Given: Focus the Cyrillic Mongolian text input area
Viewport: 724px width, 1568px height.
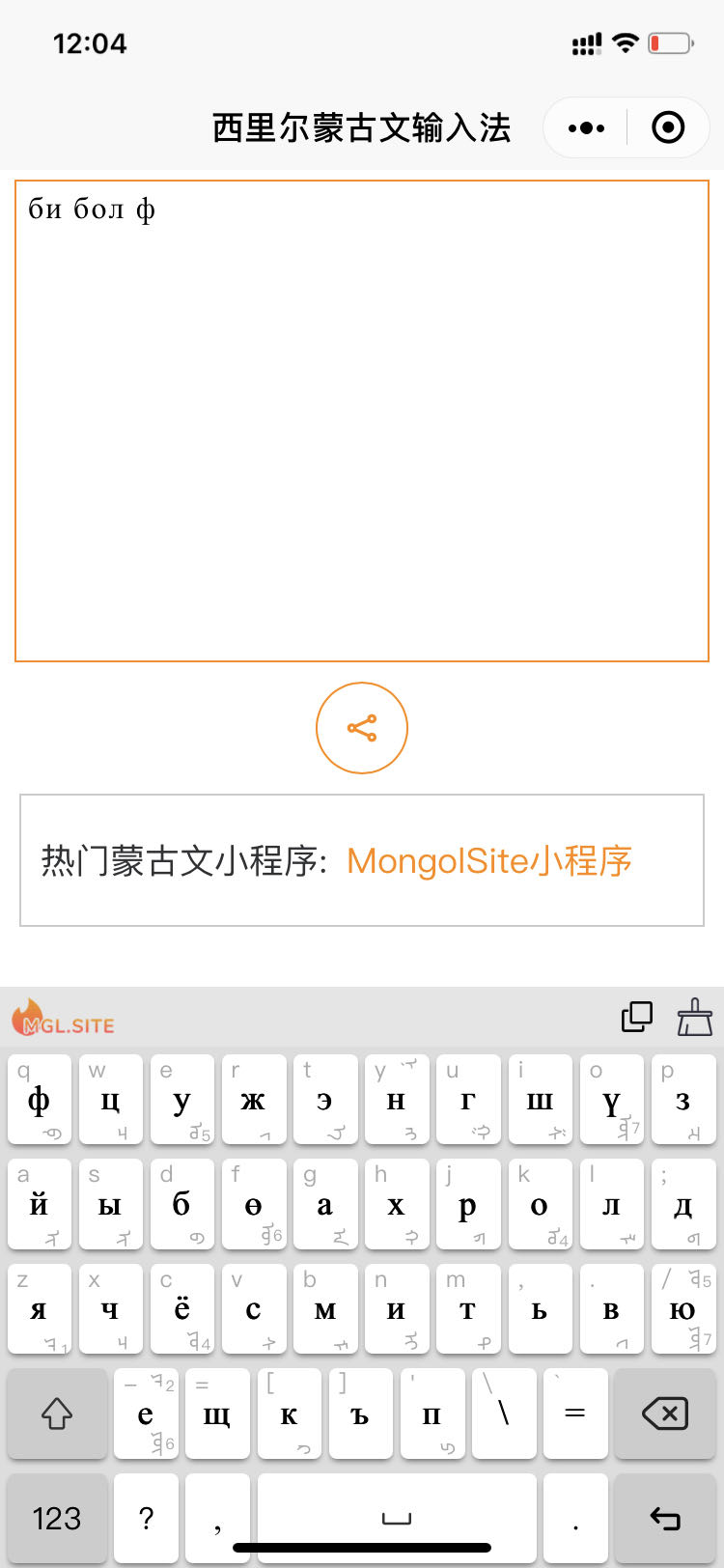Looking at the screenshot, I should coord(362,421).
